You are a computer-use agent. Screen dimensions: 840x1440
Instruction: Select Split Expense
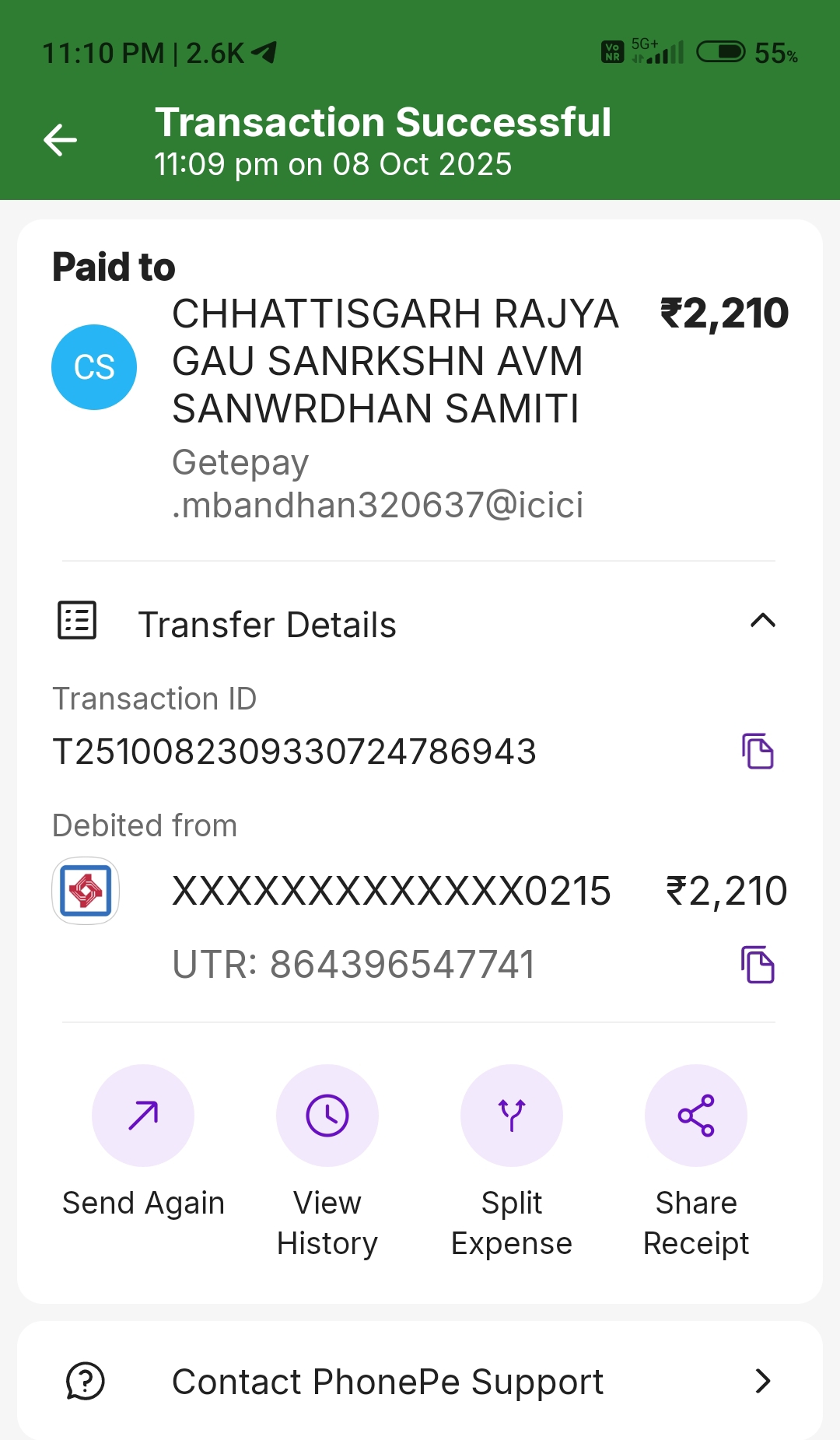pyautogui.click(x=512, y=1116)
